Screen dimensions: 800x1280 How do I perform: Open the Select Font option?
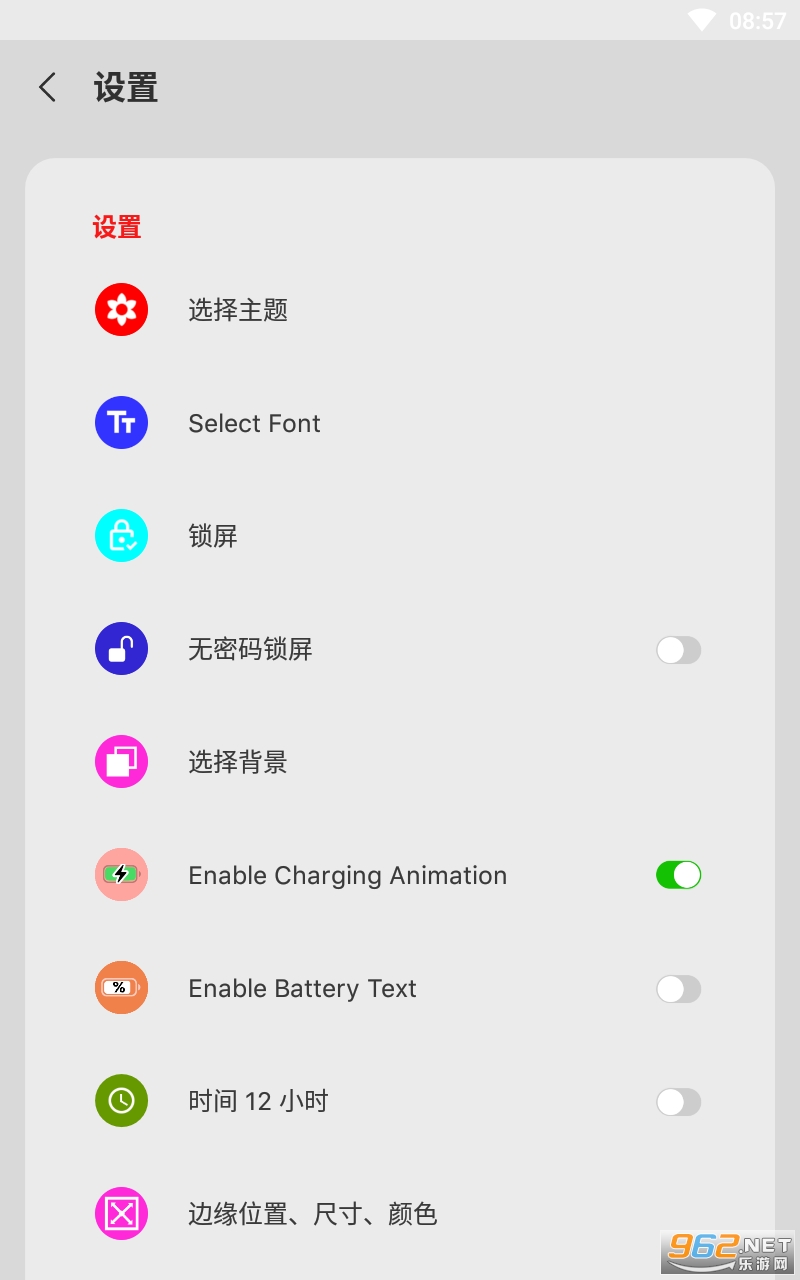click(254, 423)
